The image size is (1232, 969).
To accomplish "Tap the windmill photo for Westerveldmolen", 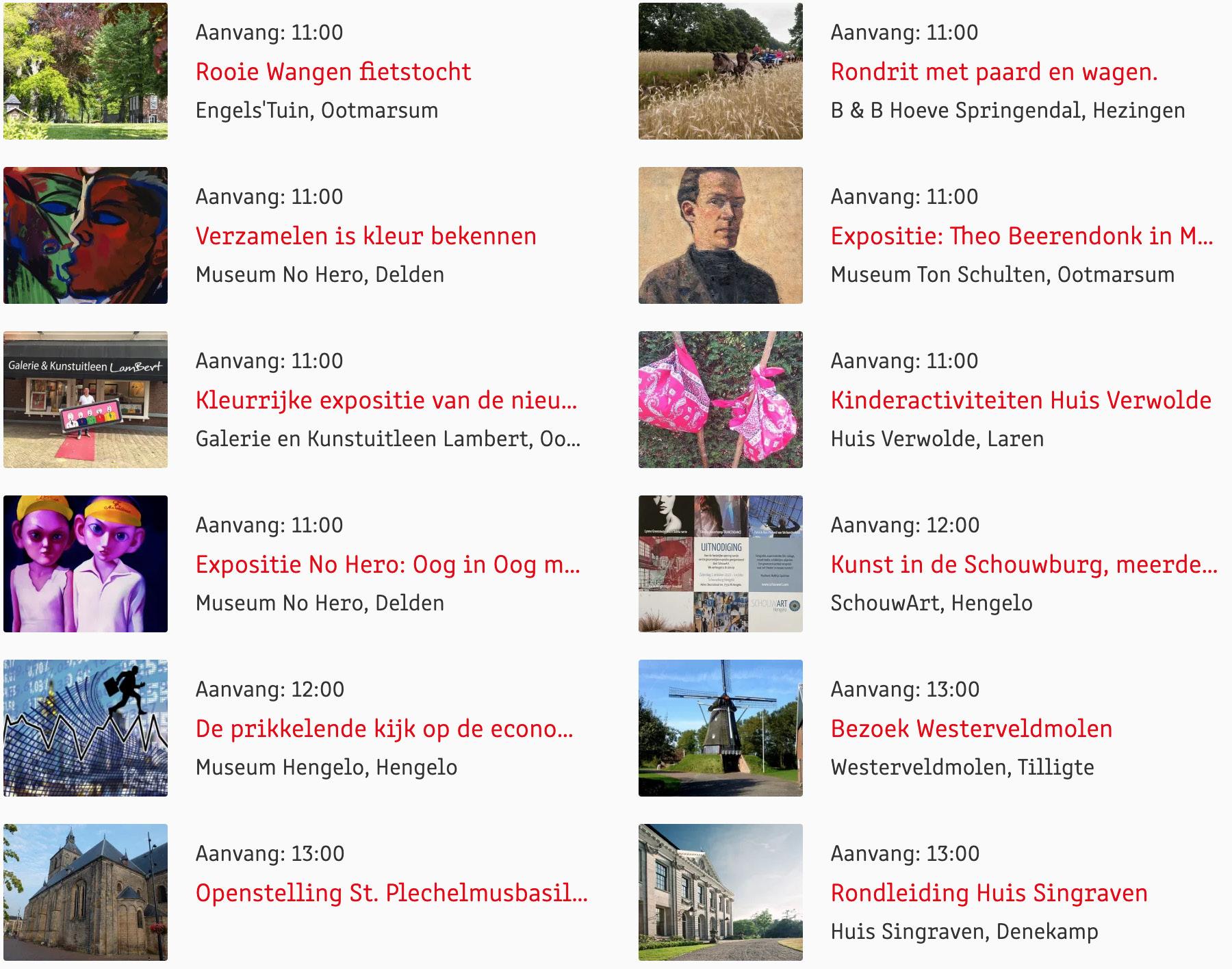I will coord(720,728).
